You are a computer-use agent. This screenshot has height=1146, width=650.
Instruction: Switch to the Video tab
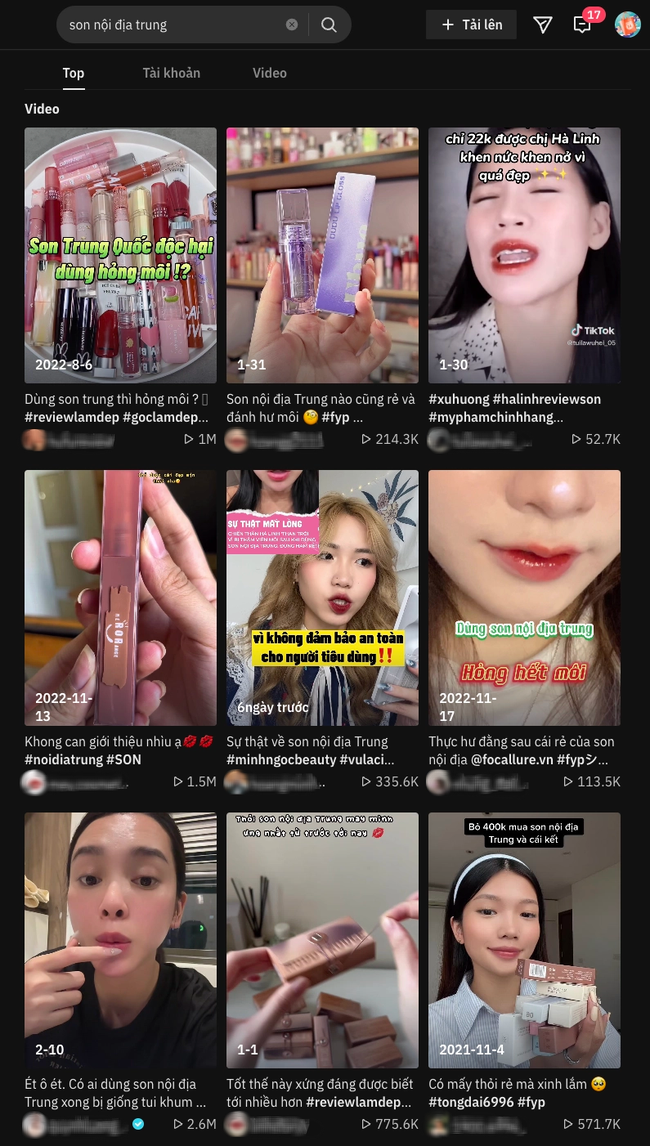[x=269, y=73]
